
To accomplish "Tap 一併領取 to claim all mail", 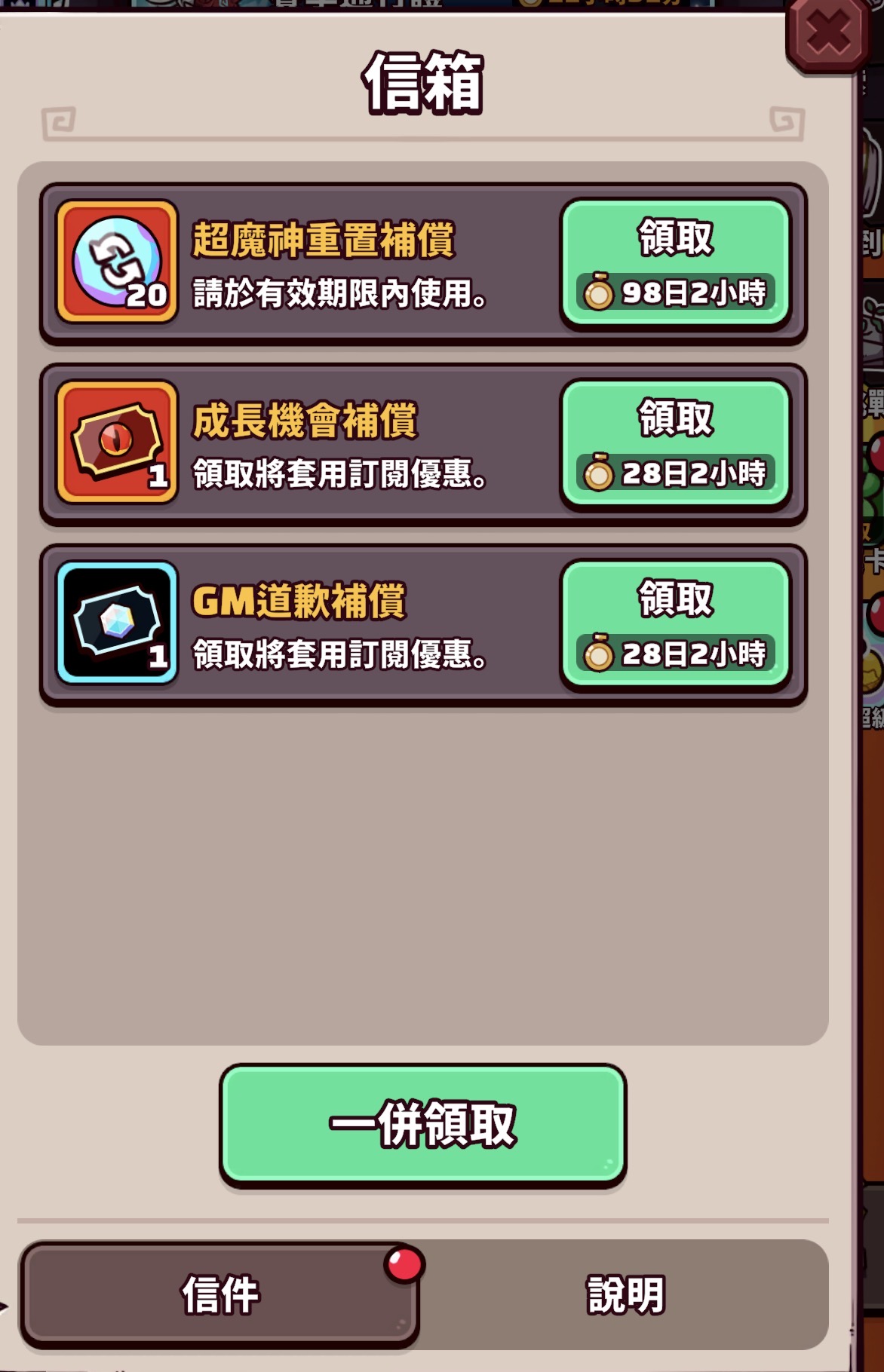I will [422, 1124].
